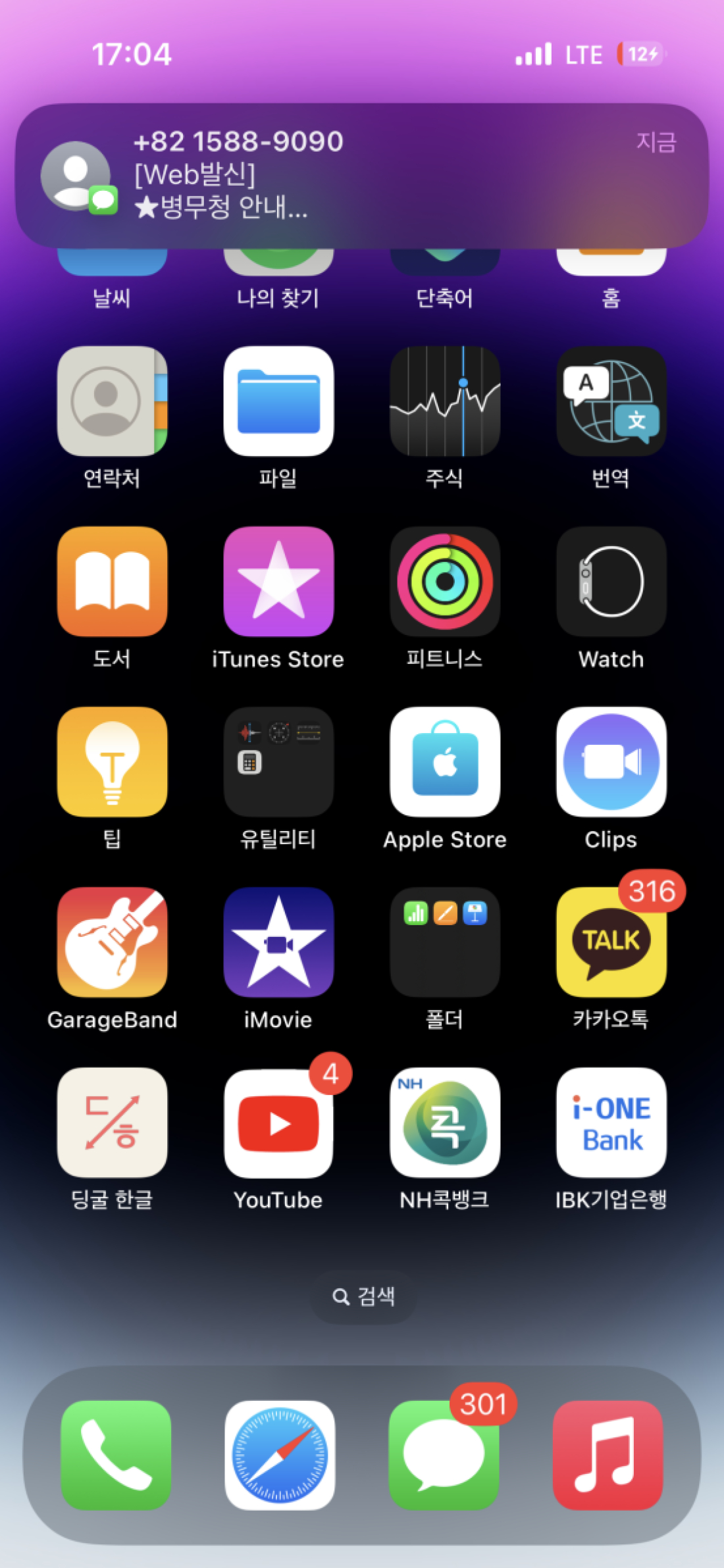Open the message notification from +82 1588-9090

[x=361, y=175]
